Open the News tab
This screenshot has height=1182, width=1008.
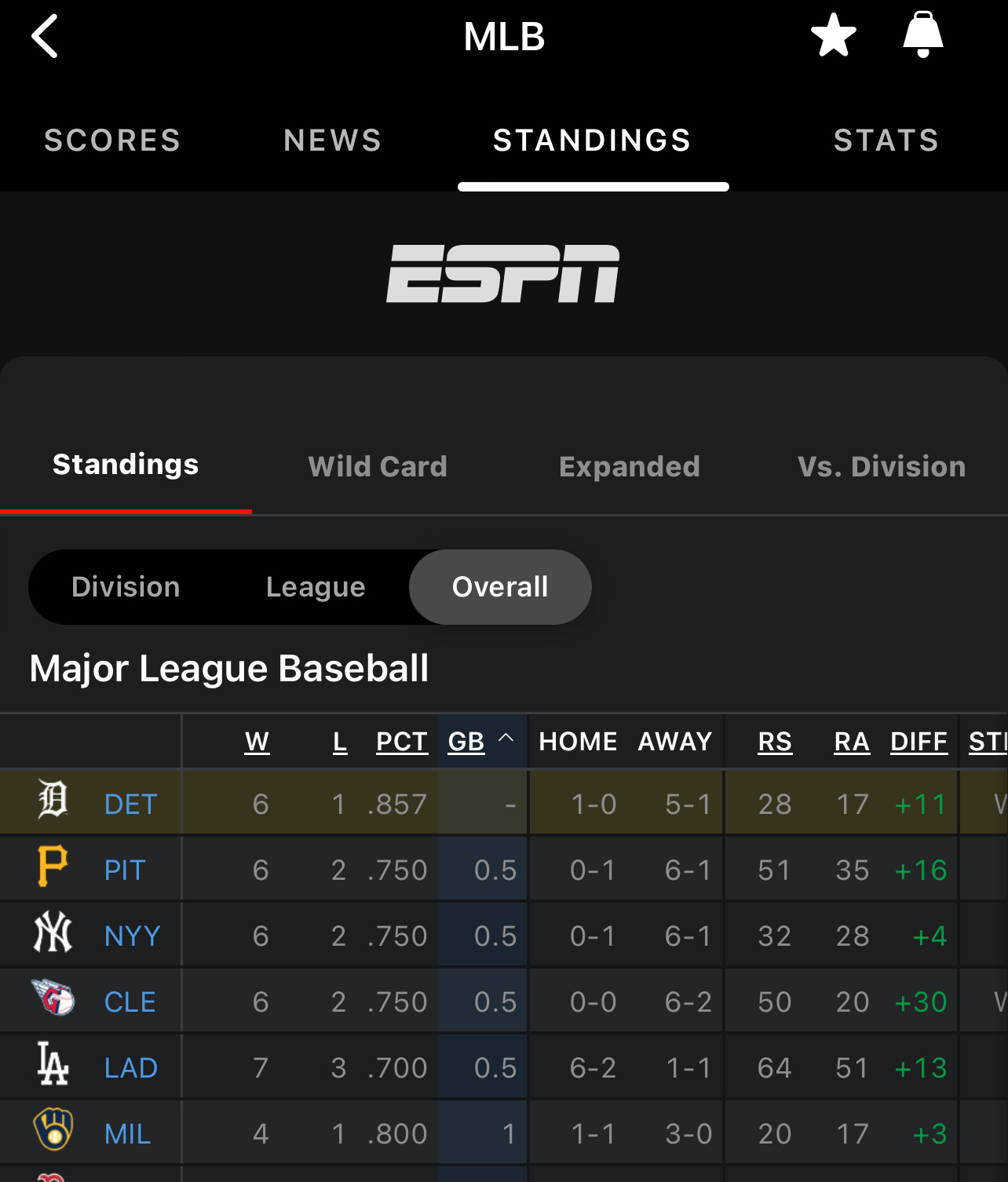pyautogui.click(x=333, y=140)
